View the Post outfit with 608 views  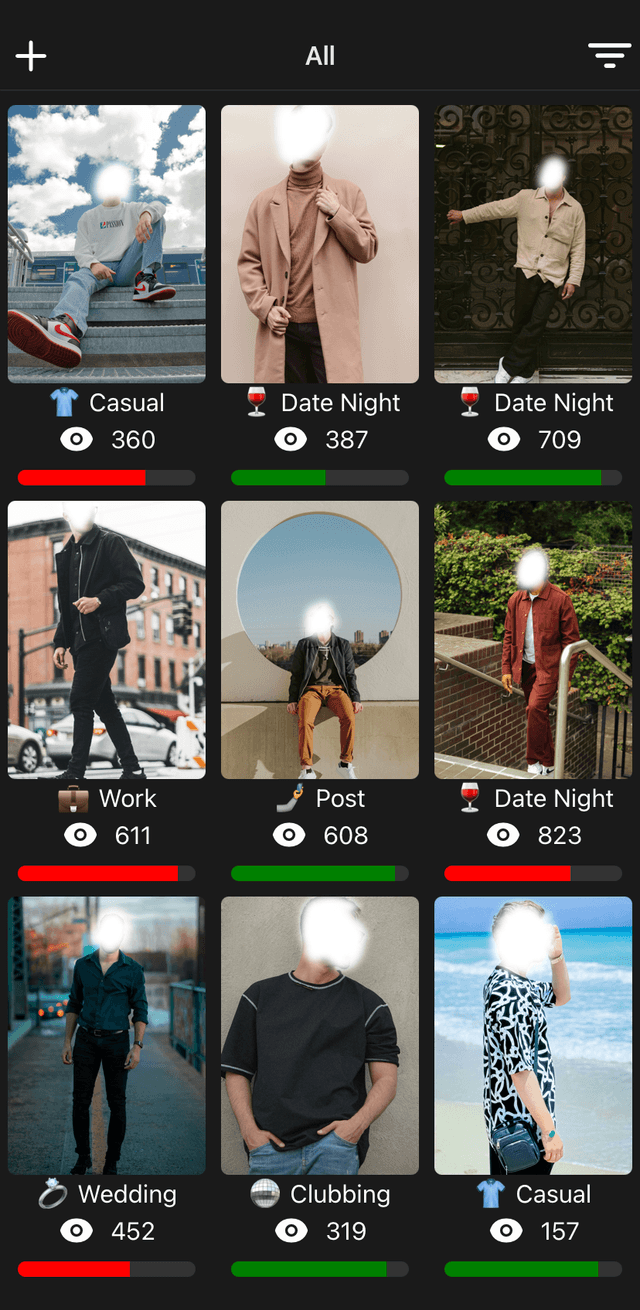click(320, 640)
